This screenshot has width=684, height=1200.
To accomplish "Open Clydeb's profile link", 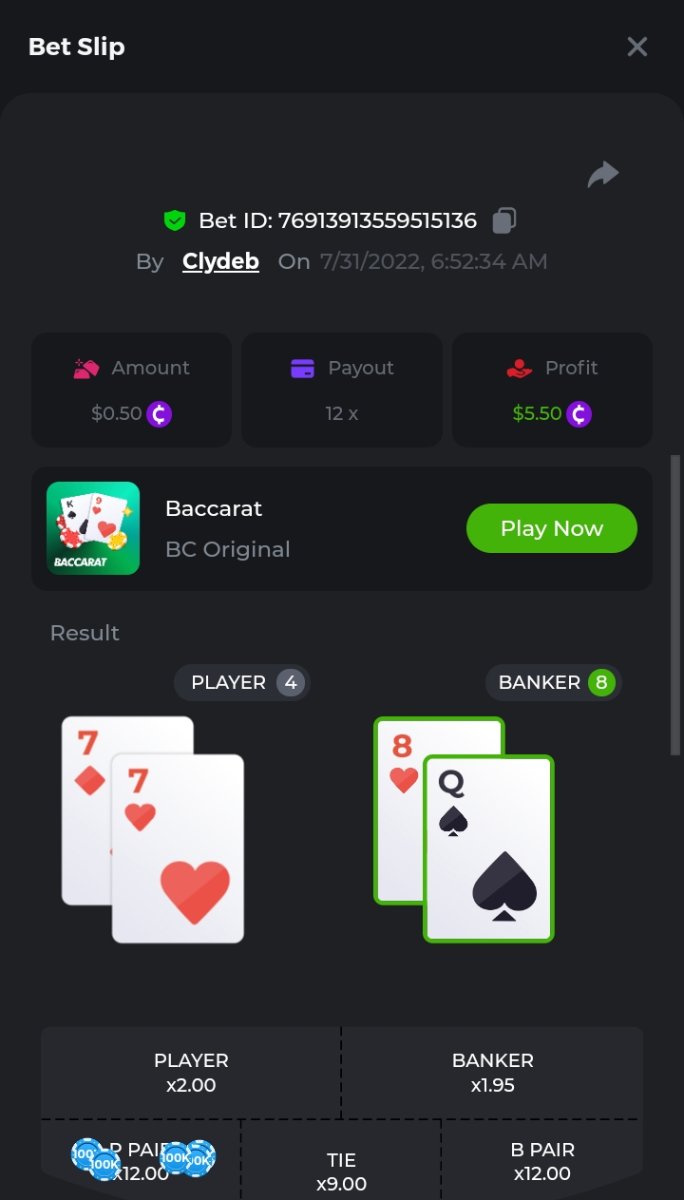I will pos(220,262).
